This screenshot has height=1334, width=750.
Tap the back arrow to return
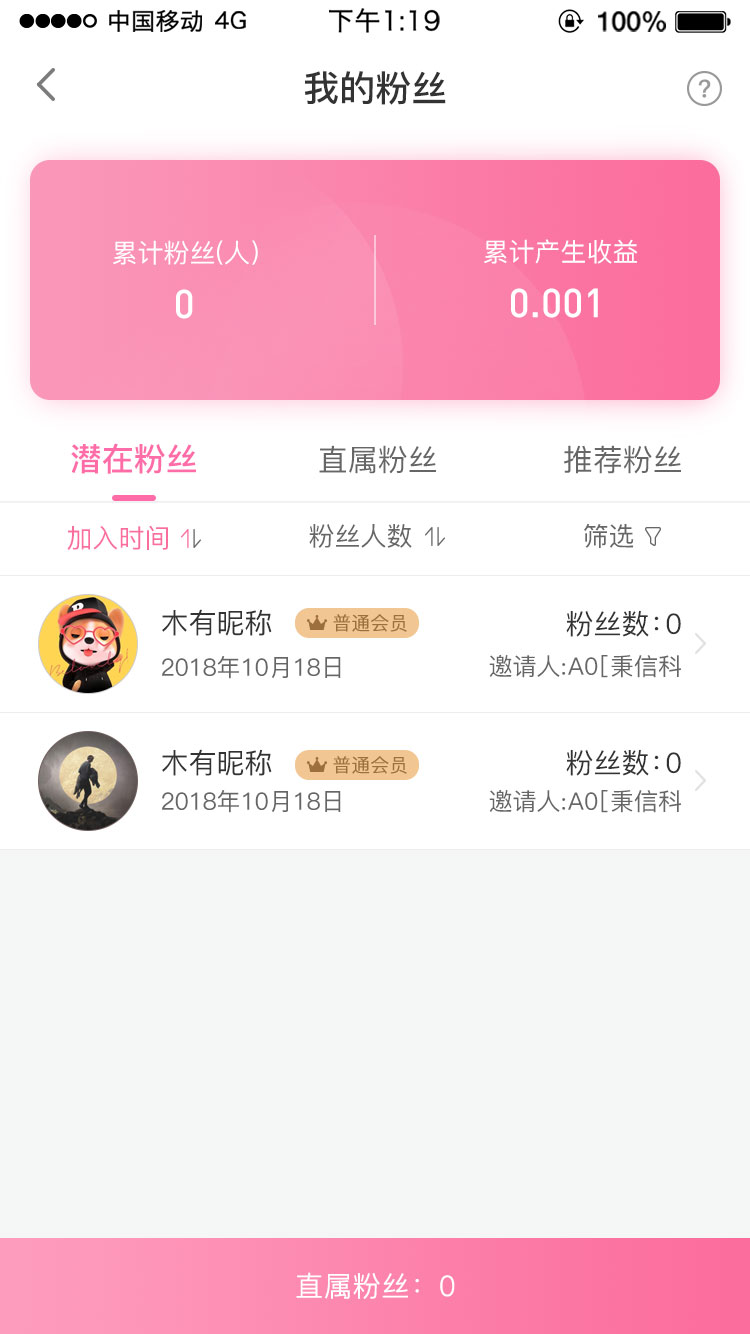coord(45,85)
